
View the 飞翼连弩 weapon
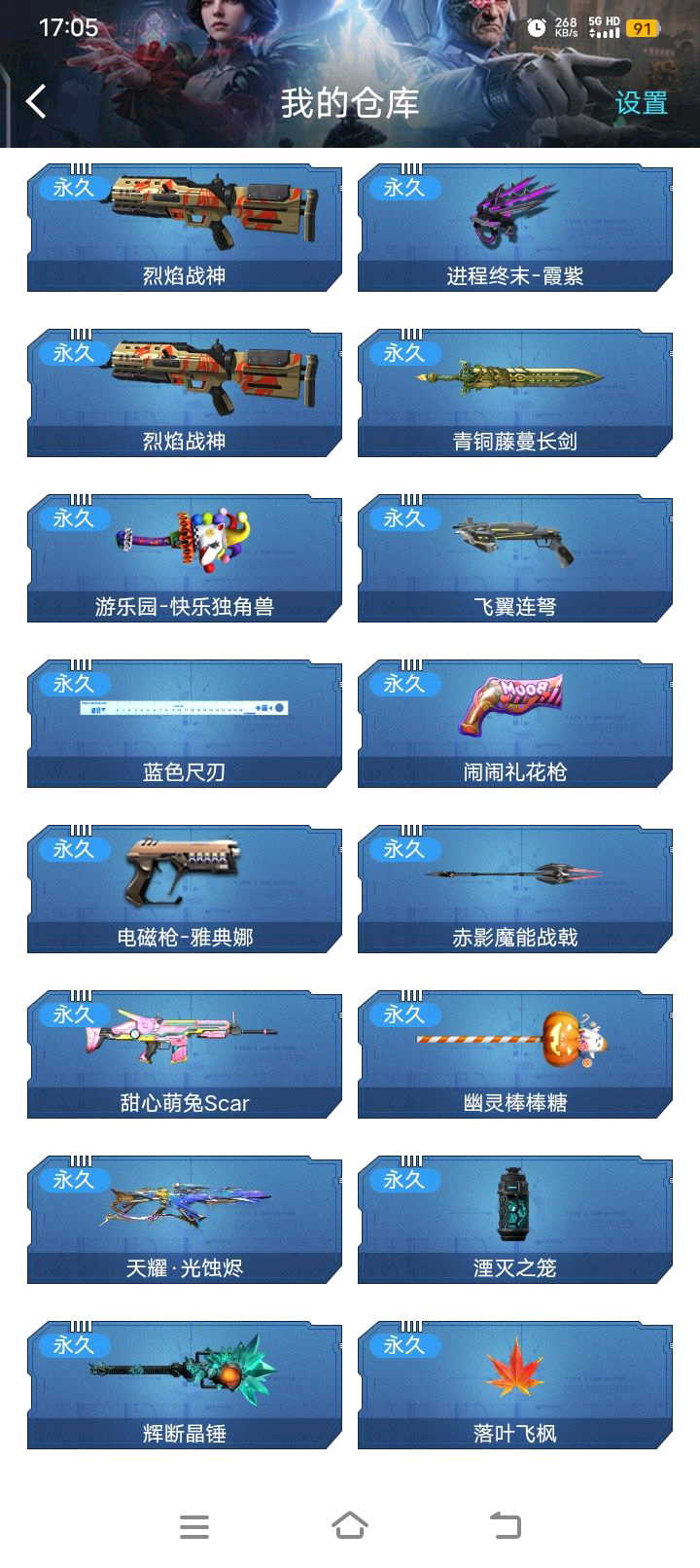[x=515, y=558]
